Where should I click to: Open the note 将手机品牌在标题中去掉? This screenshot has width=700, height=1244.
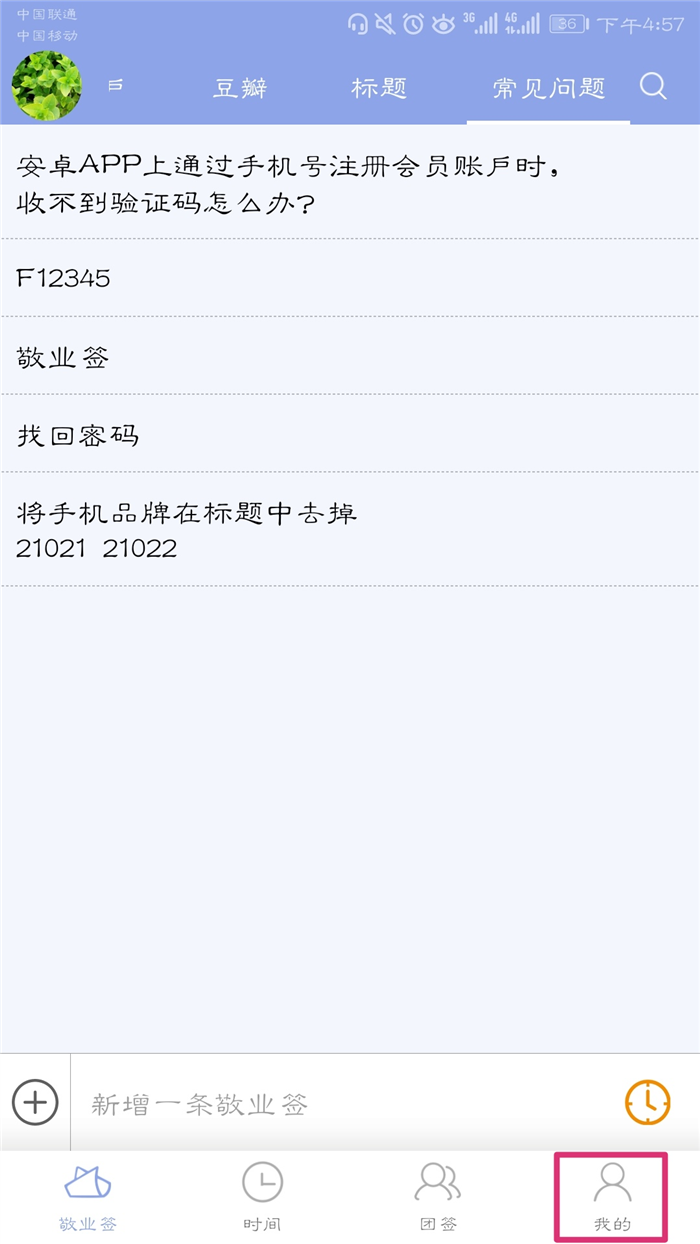tap(350, 530)
